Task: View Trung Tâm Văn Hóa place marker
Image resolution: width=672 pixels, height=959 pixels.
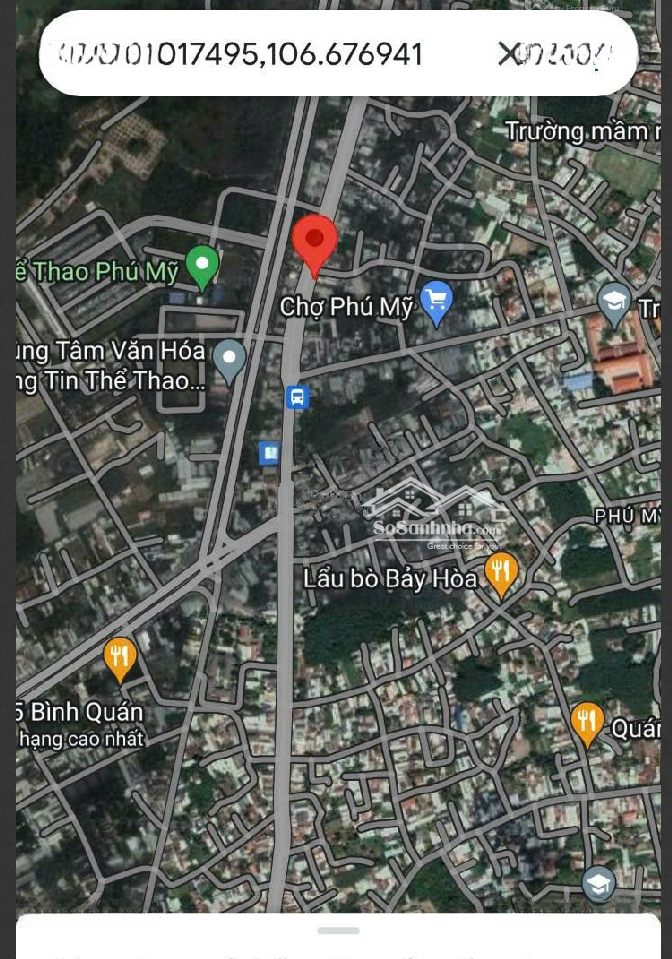Action: point(230,360)
